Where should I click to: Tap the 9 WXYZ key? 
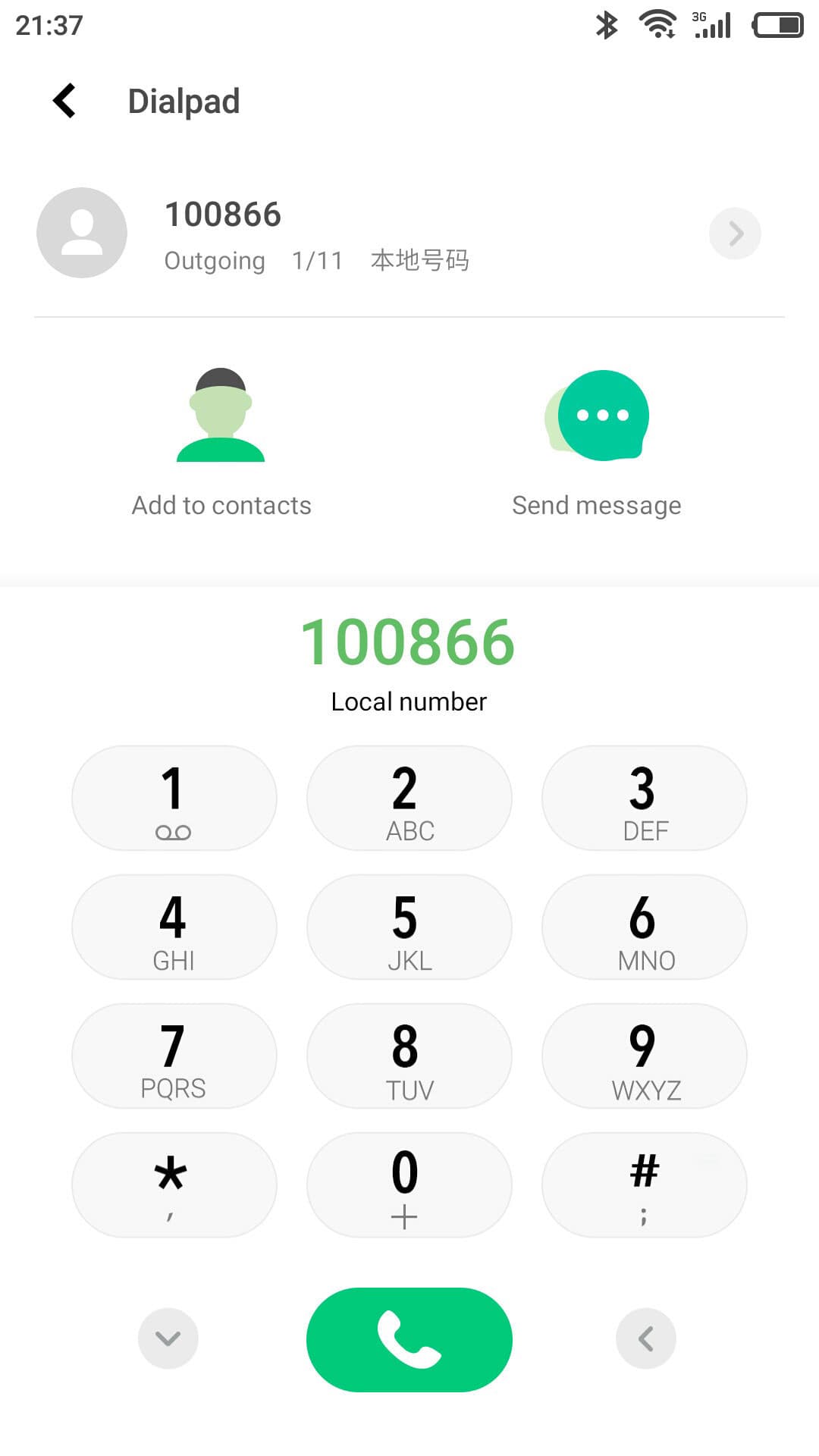tap(644, 1056)
